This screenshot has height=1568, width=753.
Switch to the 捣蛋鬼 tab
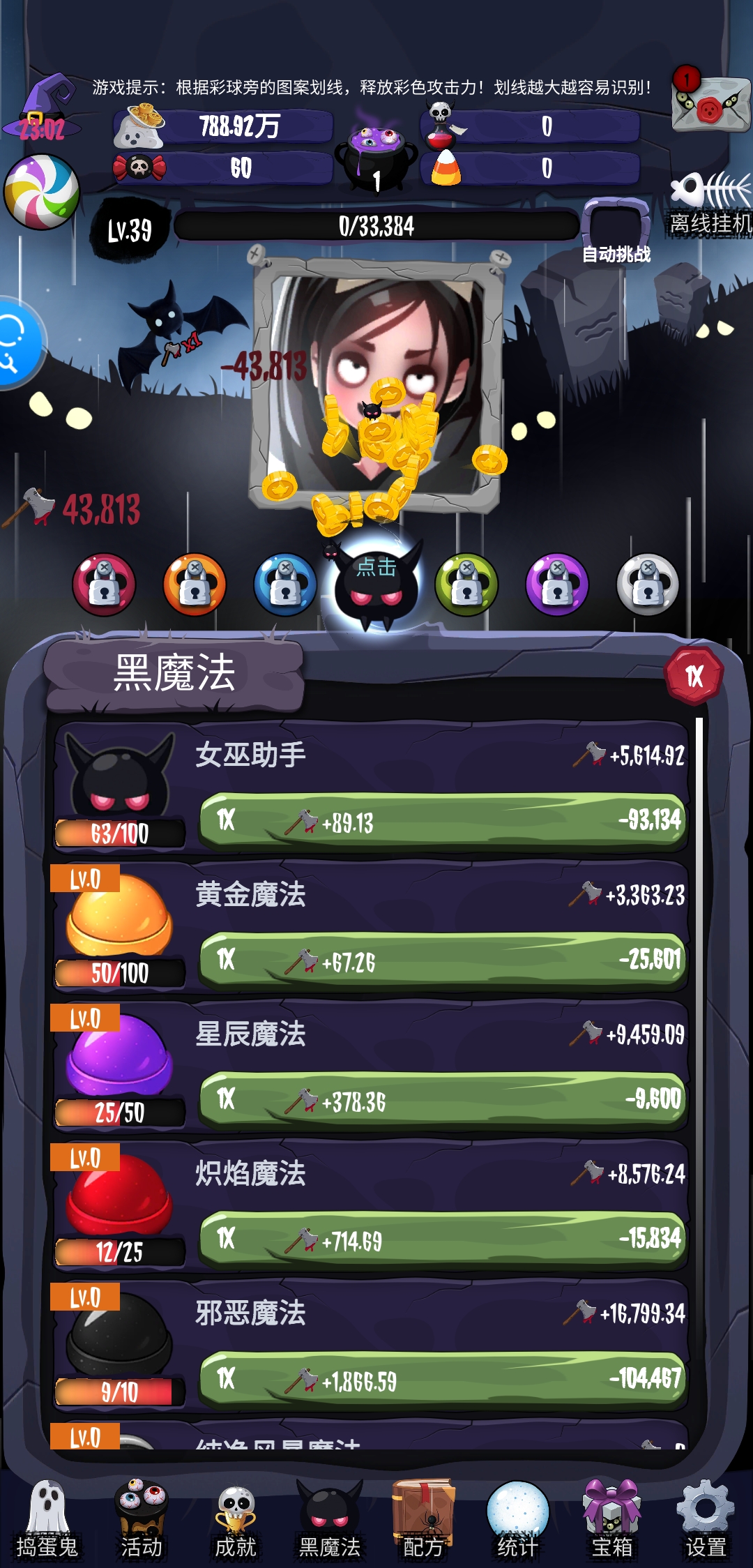coord(47,1520)
